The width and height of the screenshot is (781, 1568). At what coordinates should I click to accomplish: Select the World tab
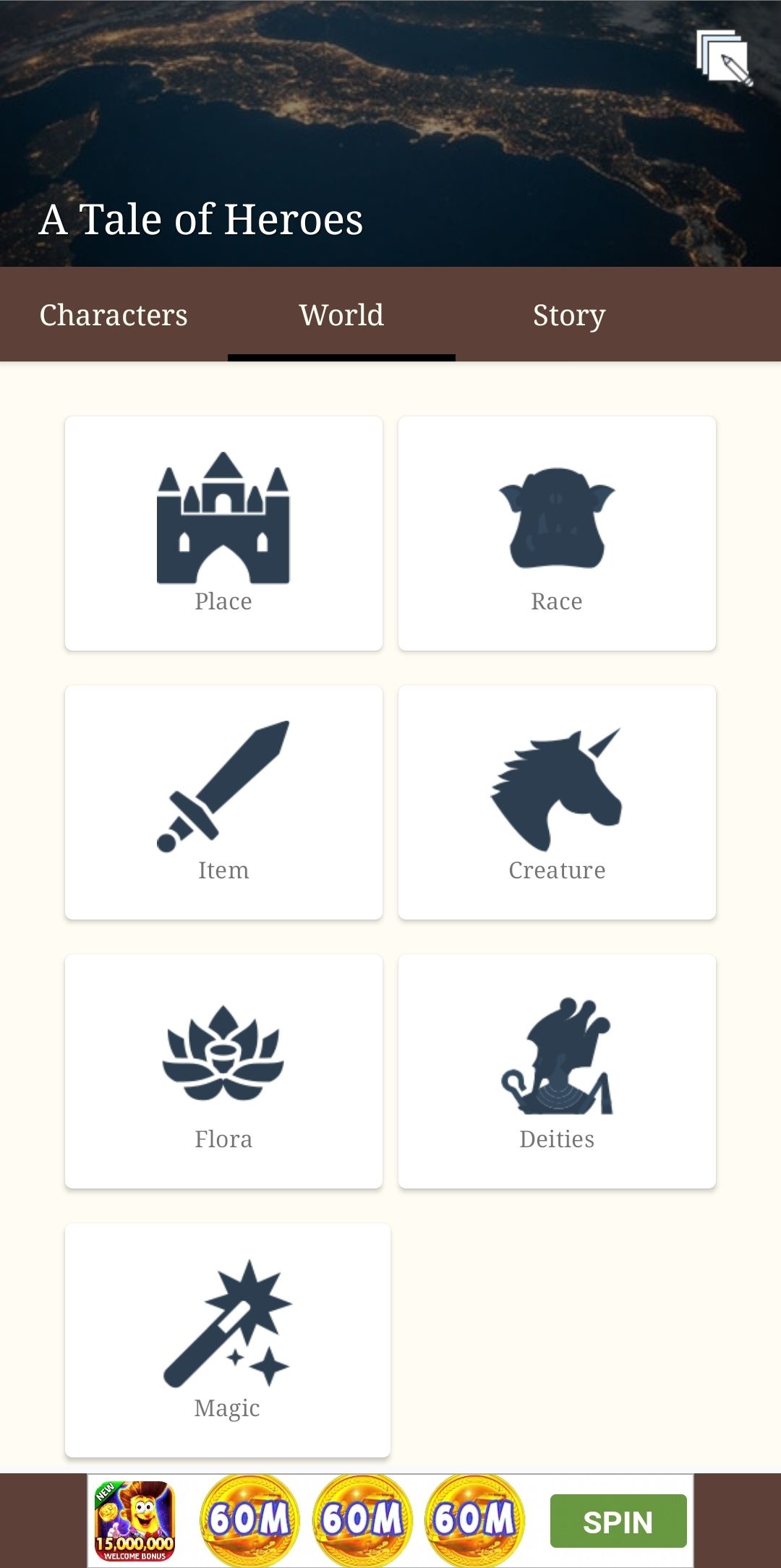pyautogui.click(x=341, y=315)
